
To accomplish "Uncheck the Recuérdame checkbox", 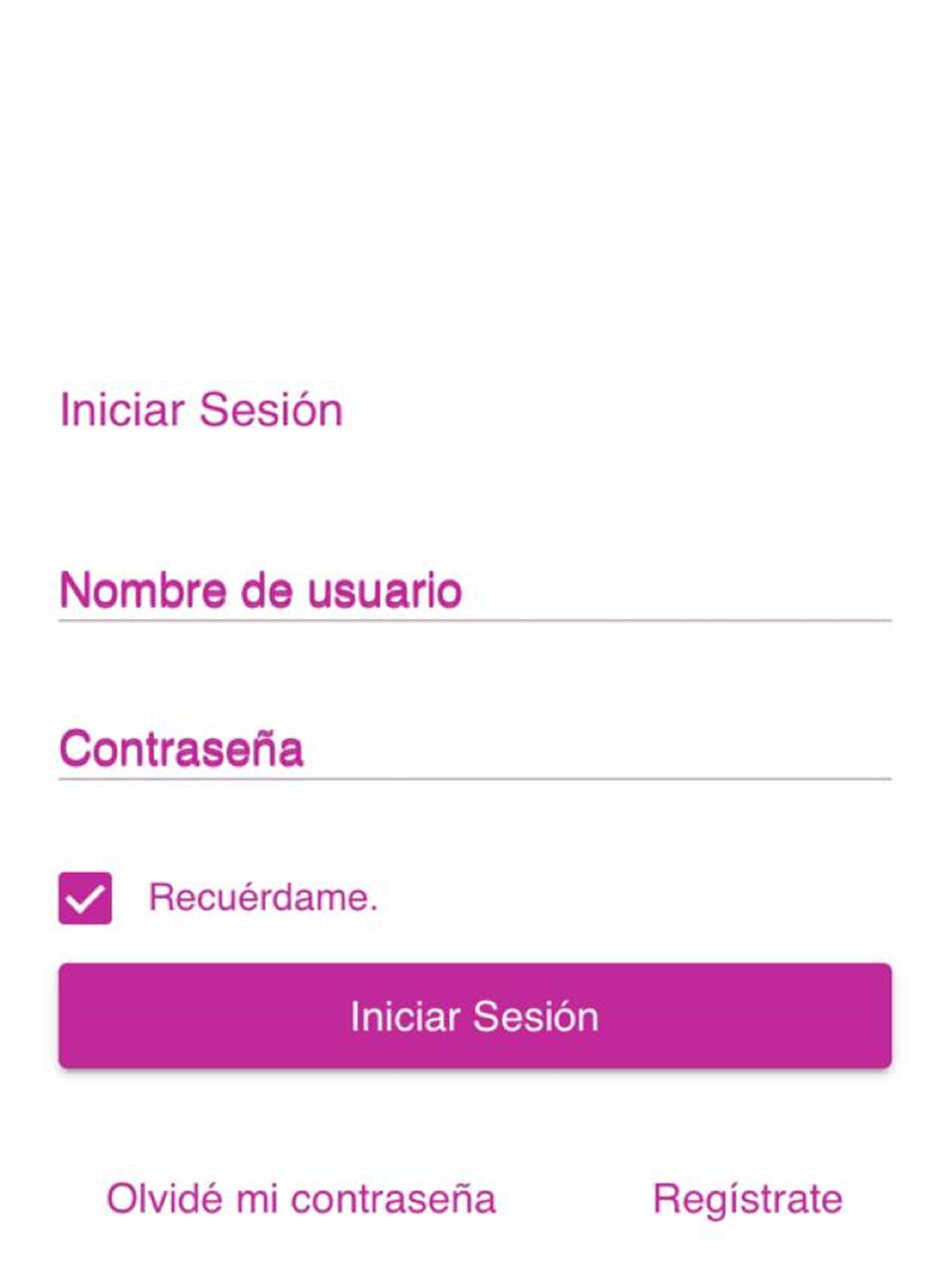I will point(86,898).
